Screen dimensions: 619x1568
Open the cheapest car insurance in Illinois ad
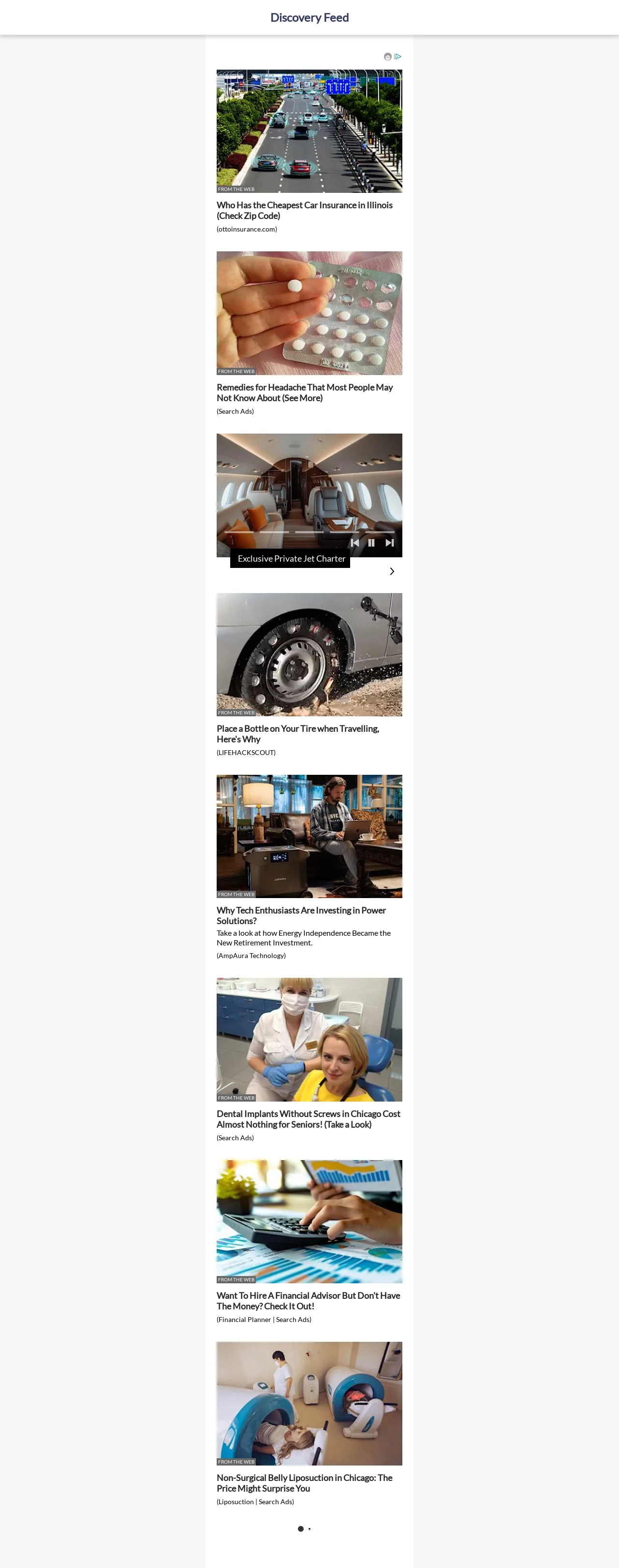[x=304, y=210]
